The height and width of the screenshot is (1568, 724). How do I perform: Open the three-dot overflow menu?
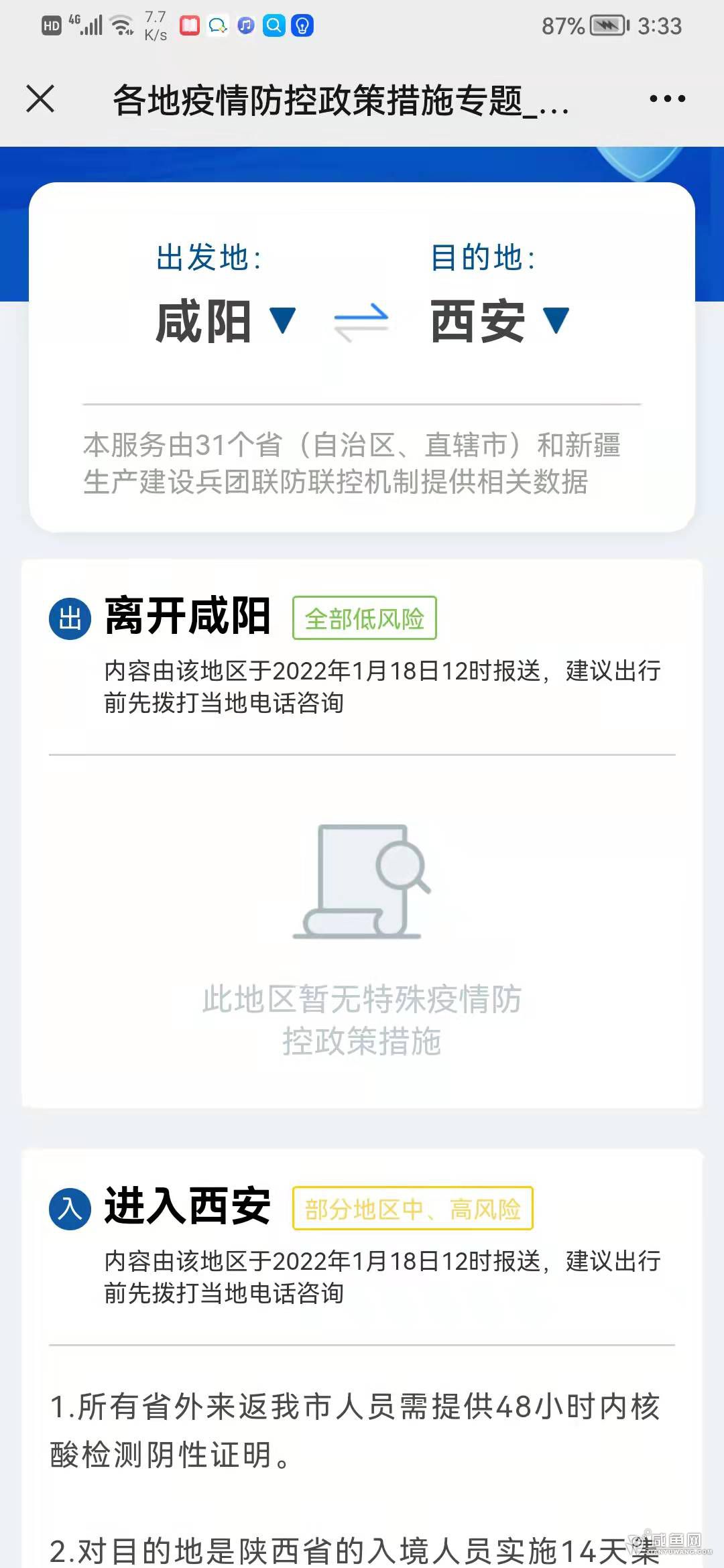667,99
